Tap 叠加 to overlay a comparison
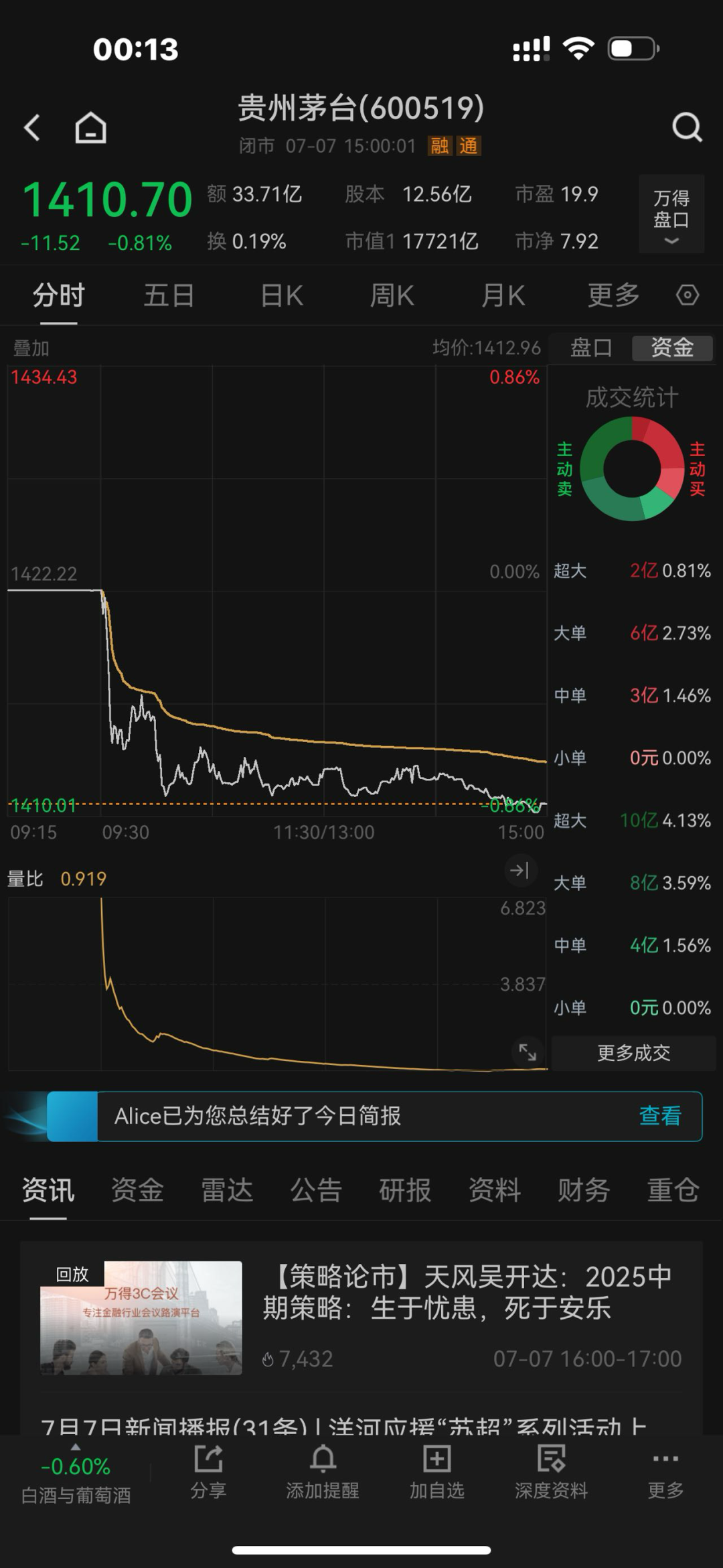This screenshot has width=723, height=1568. pyautogui.click(x=31, y=348)
